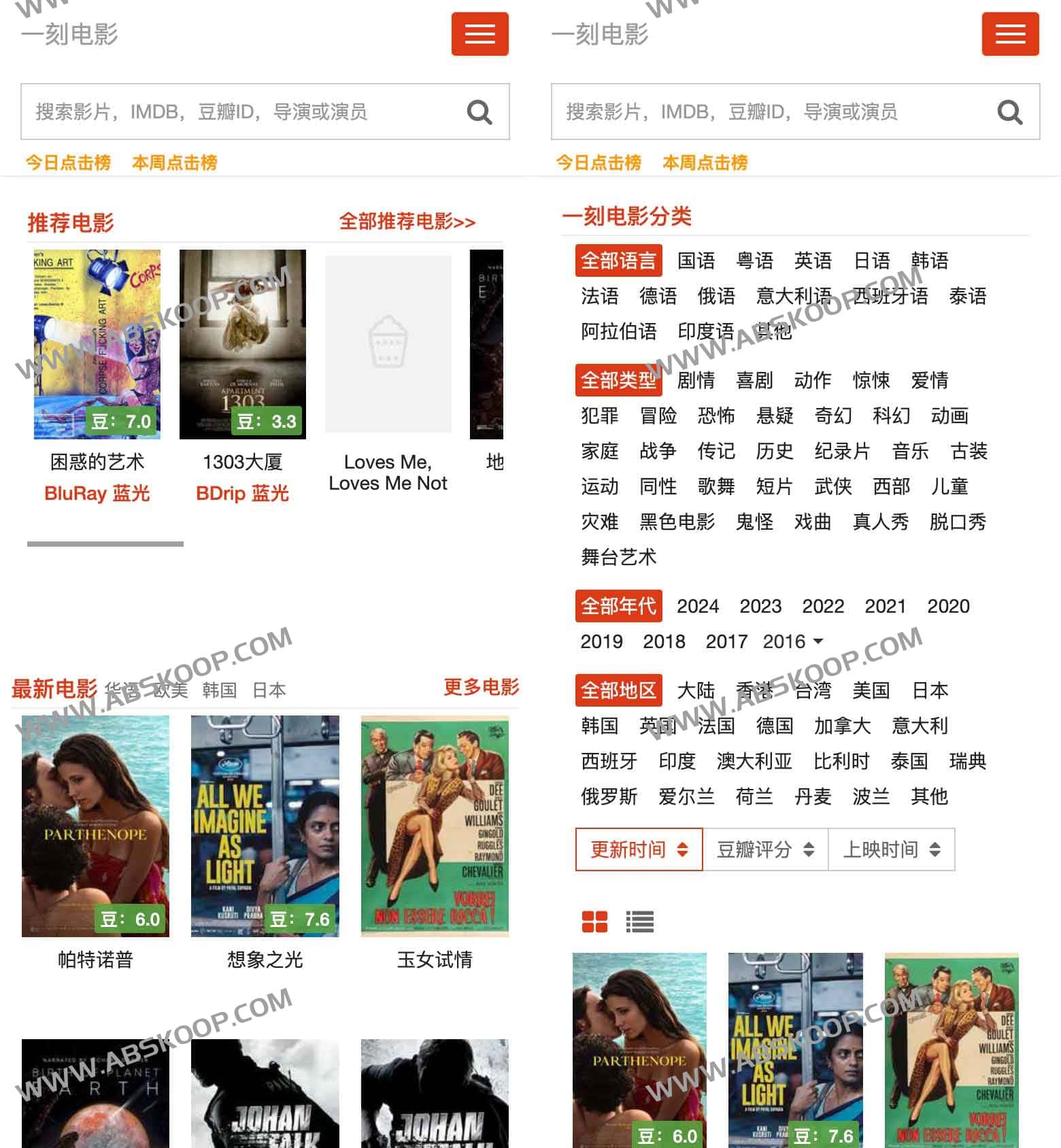Open 更多电影 for more movies
1061x1148 pixels.
pyautogui.click(x=481, y=687)
